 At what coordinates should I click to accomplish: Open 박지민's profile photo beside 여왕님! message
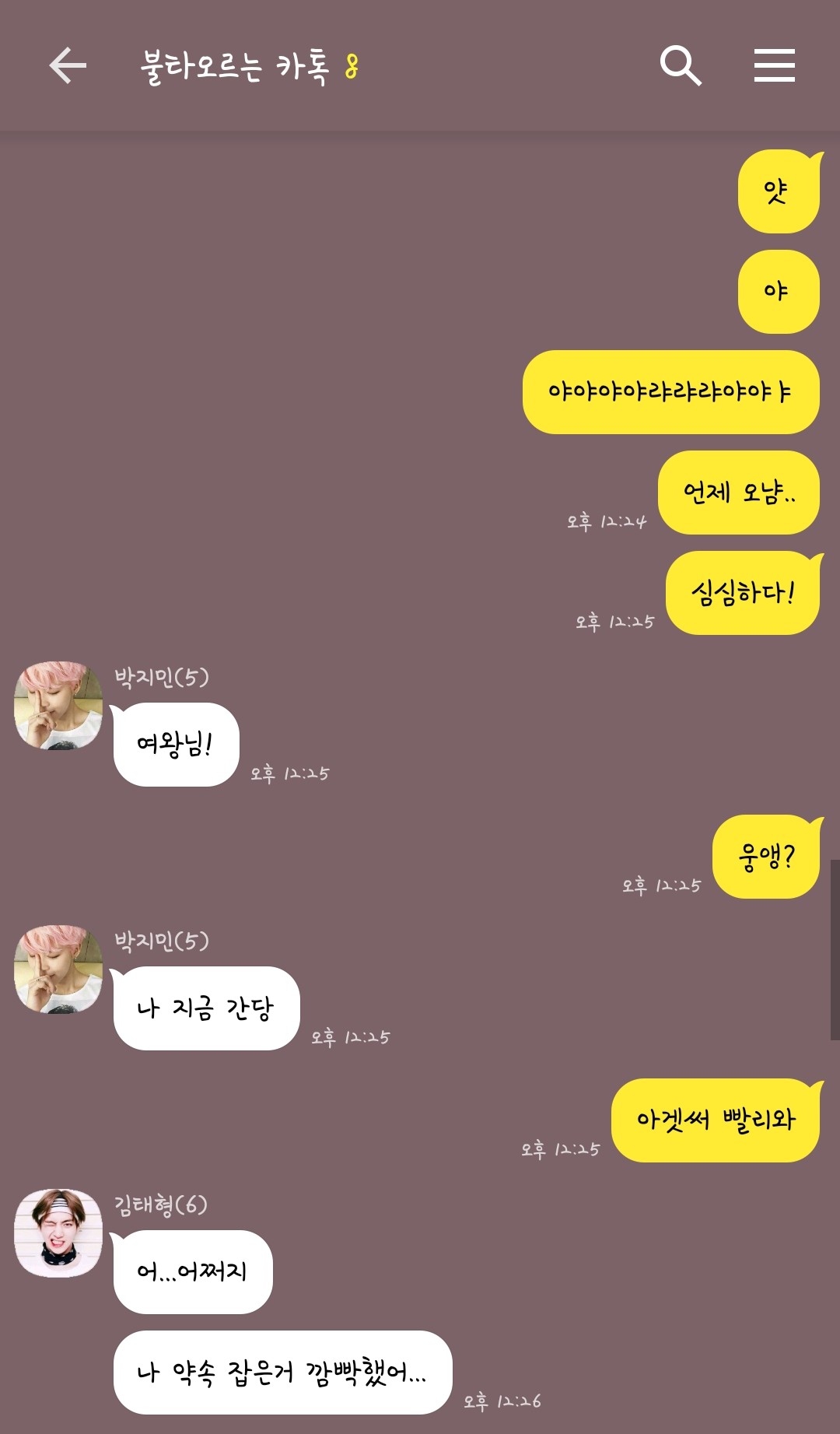[58, 706]
